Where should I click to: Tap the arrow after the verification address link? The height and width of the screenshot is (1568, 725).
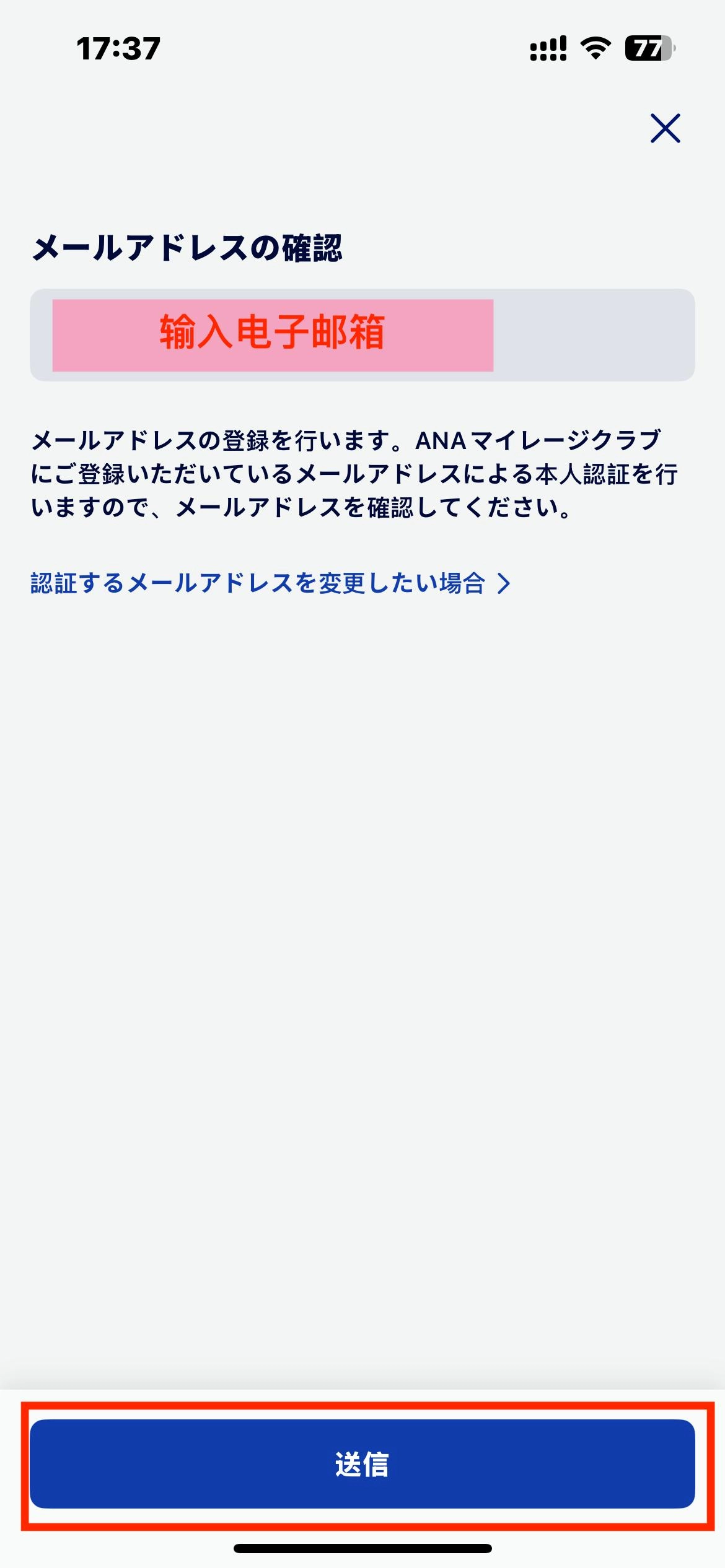(505, 584)
